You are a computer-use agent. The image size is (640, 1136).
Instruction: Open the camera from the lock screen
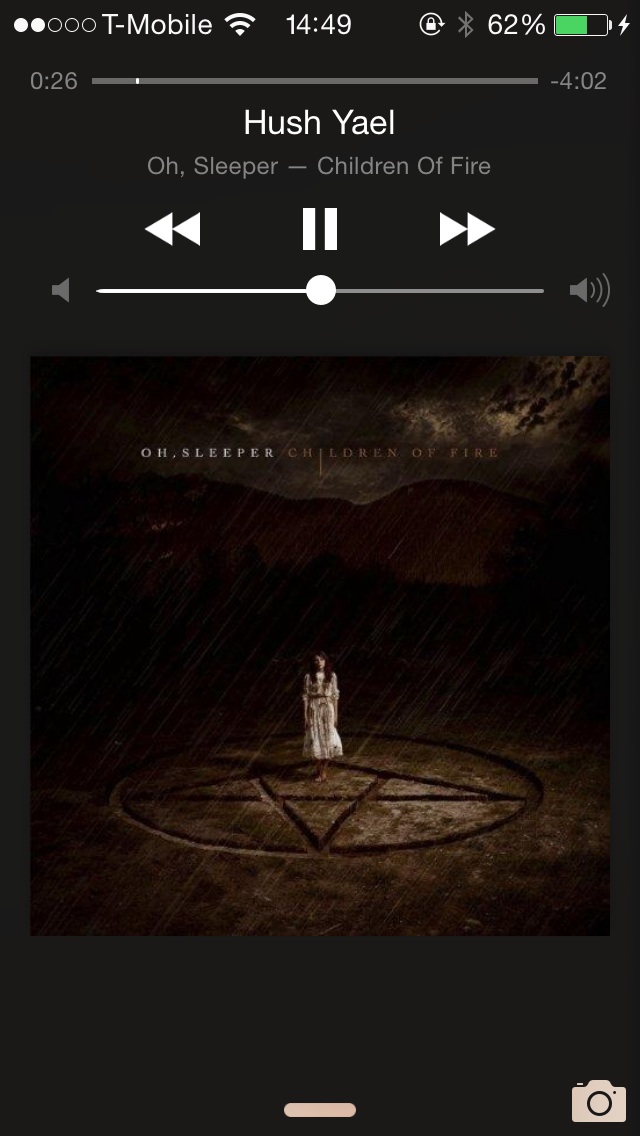[598, 1101]
